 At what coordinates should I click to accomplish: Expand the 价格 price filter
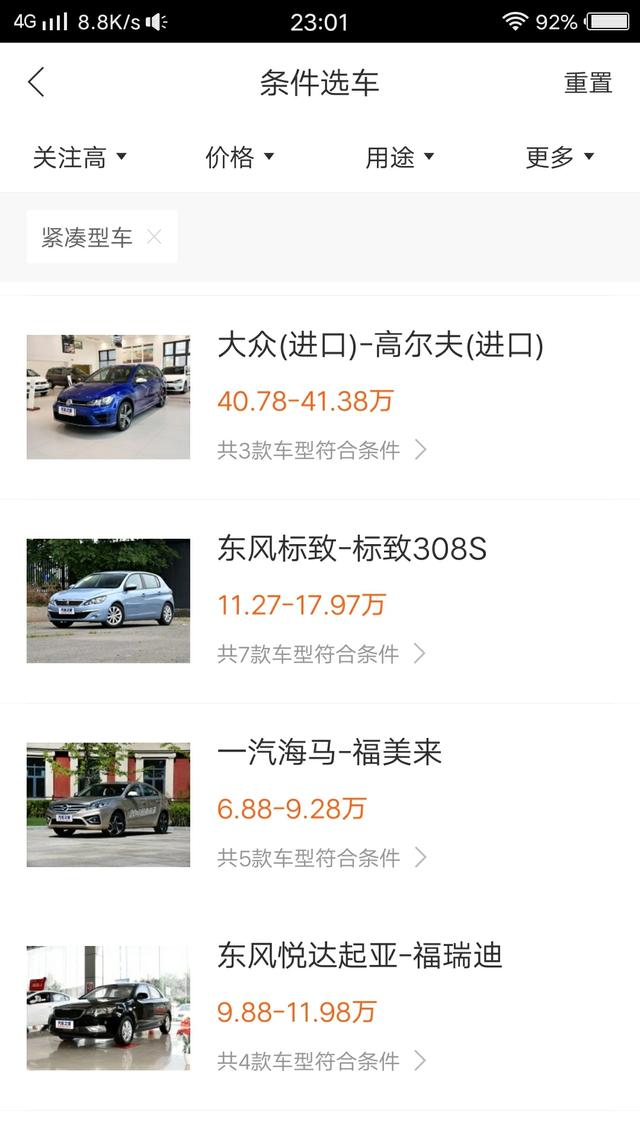pos(240,157)
